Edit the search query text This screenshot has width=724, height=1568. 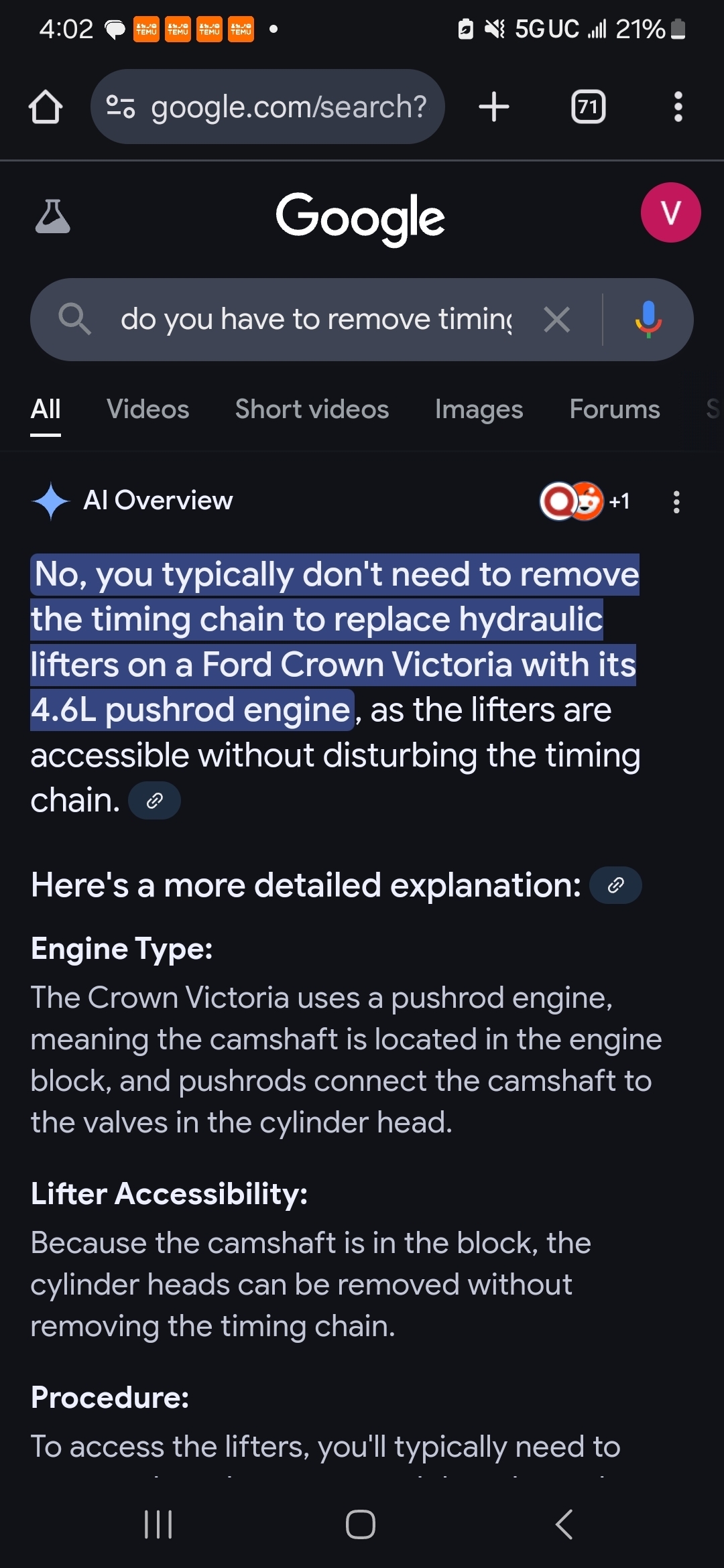tap(315, 320)
